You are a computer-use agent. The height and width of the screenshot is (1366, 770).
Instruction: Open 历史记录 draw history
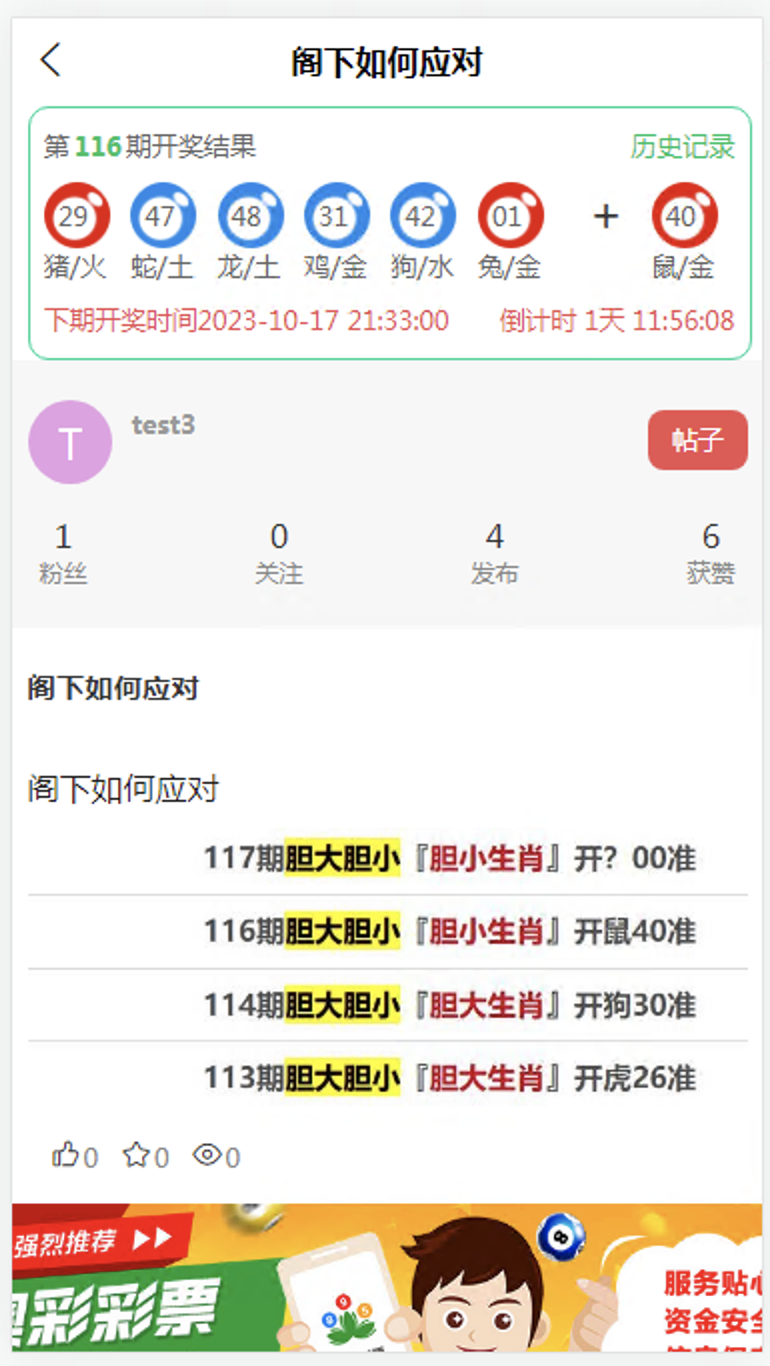point(683,147)
